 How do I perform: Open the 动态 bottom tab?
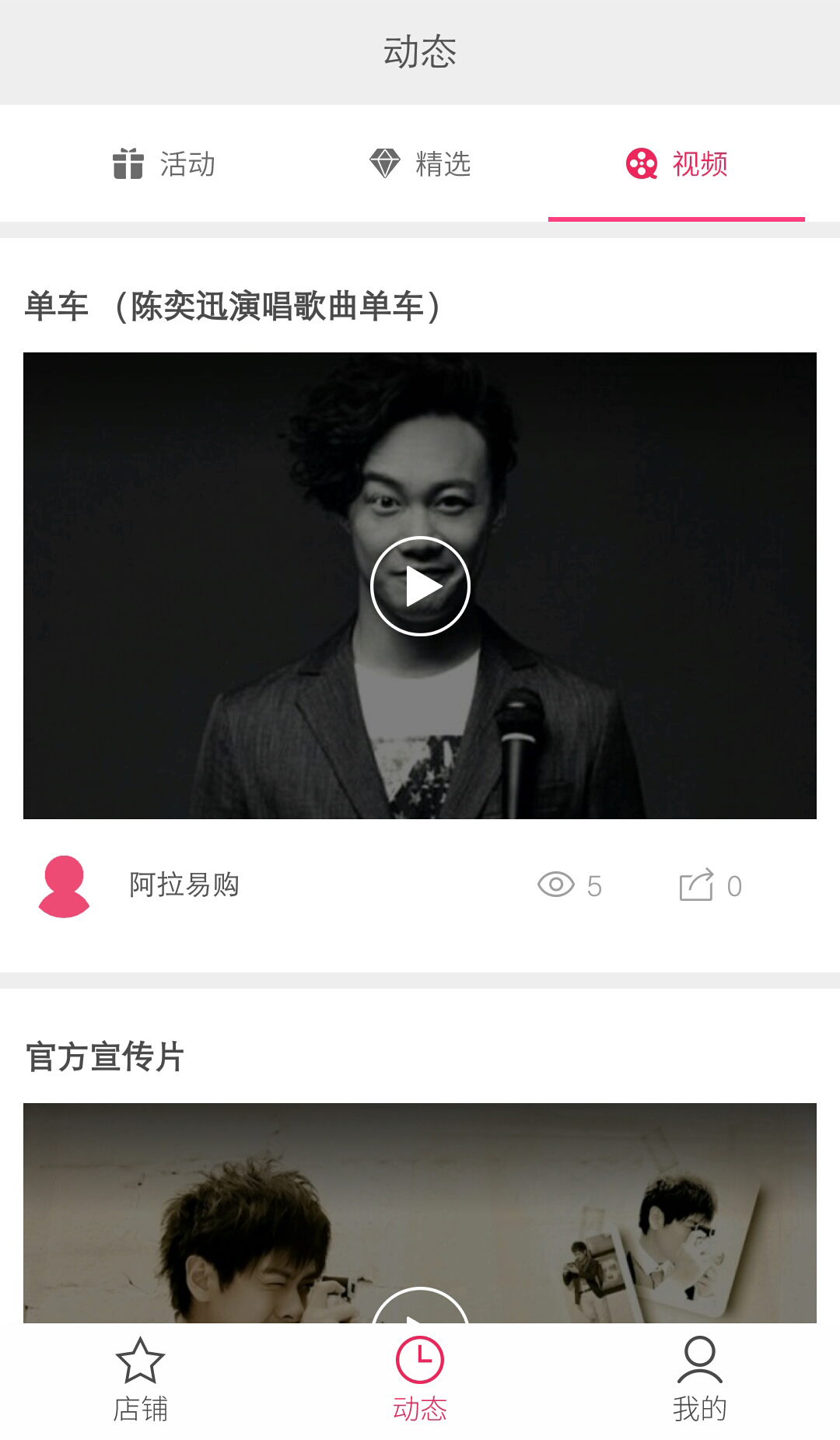420,1380
